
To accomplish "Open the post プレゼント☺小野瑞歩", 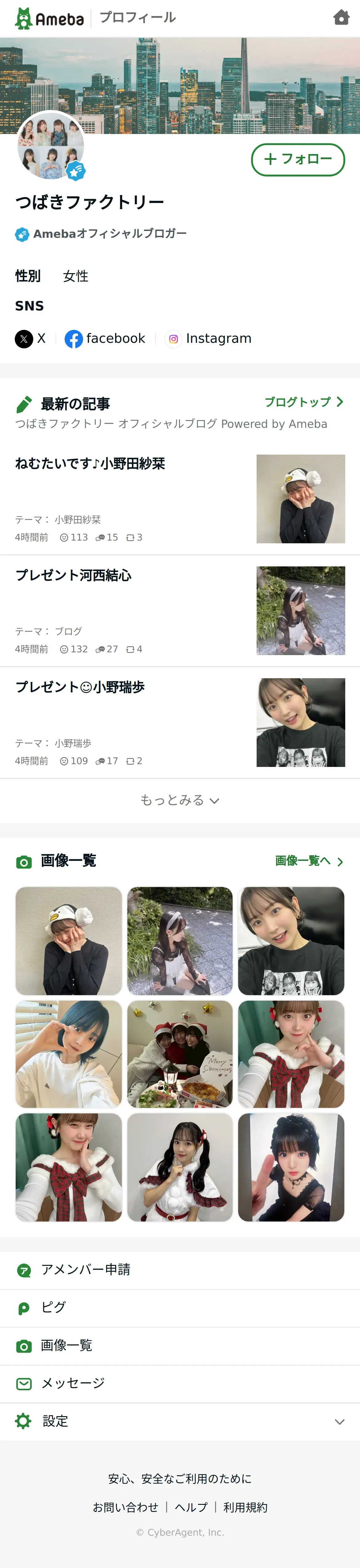I will point(80,687).
